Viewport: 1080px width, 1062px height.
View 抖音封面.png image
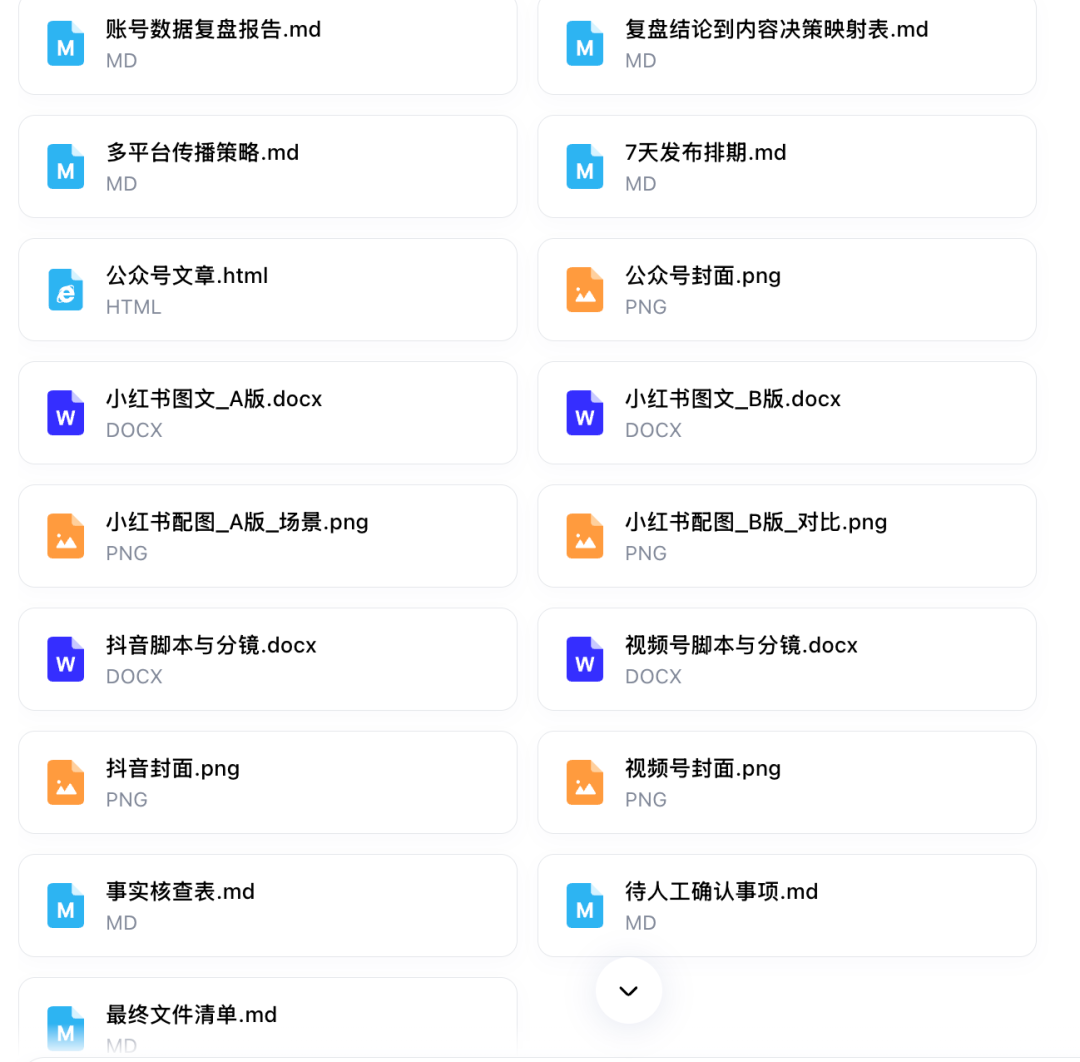(267, 783)
